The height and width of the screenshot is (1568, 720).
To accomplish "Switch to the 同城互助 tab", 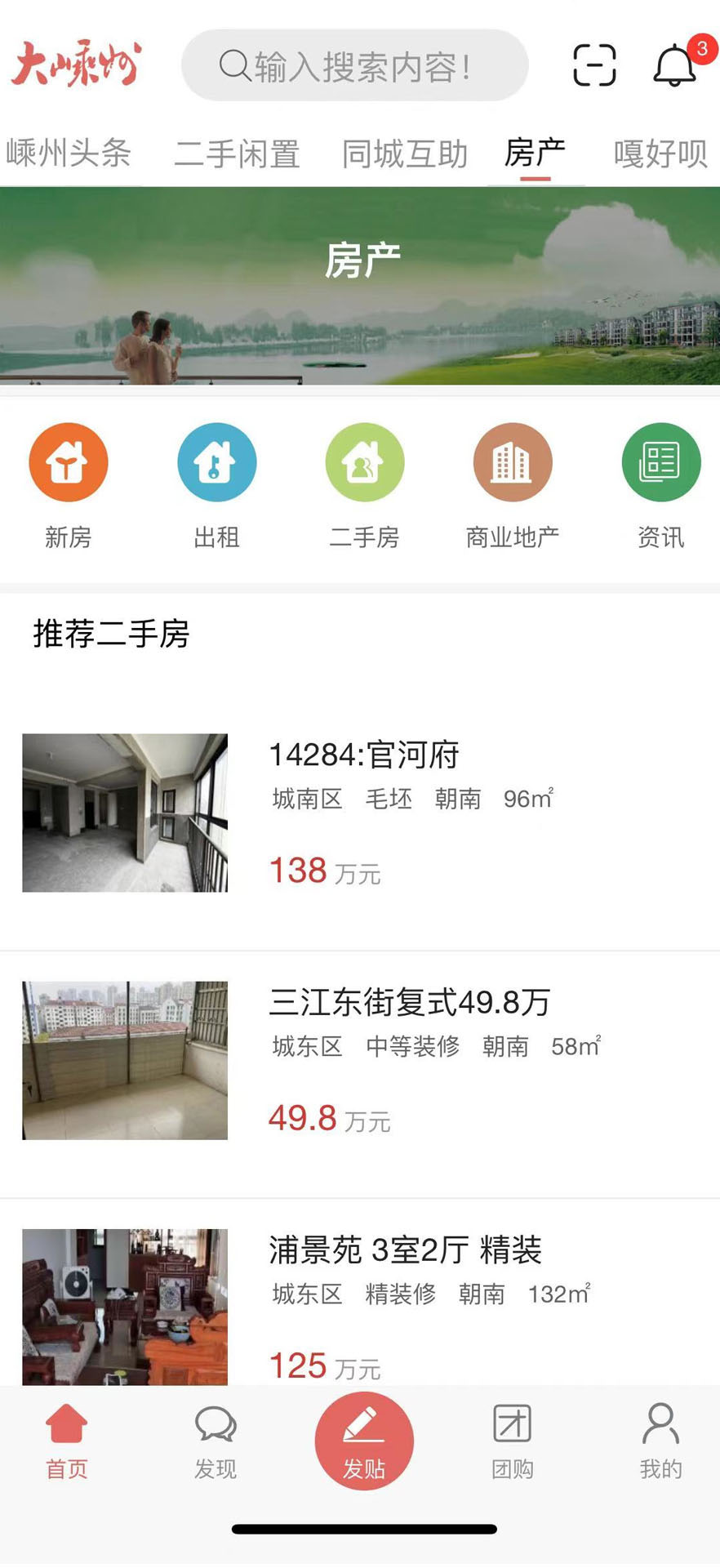I will coord(405,154).
